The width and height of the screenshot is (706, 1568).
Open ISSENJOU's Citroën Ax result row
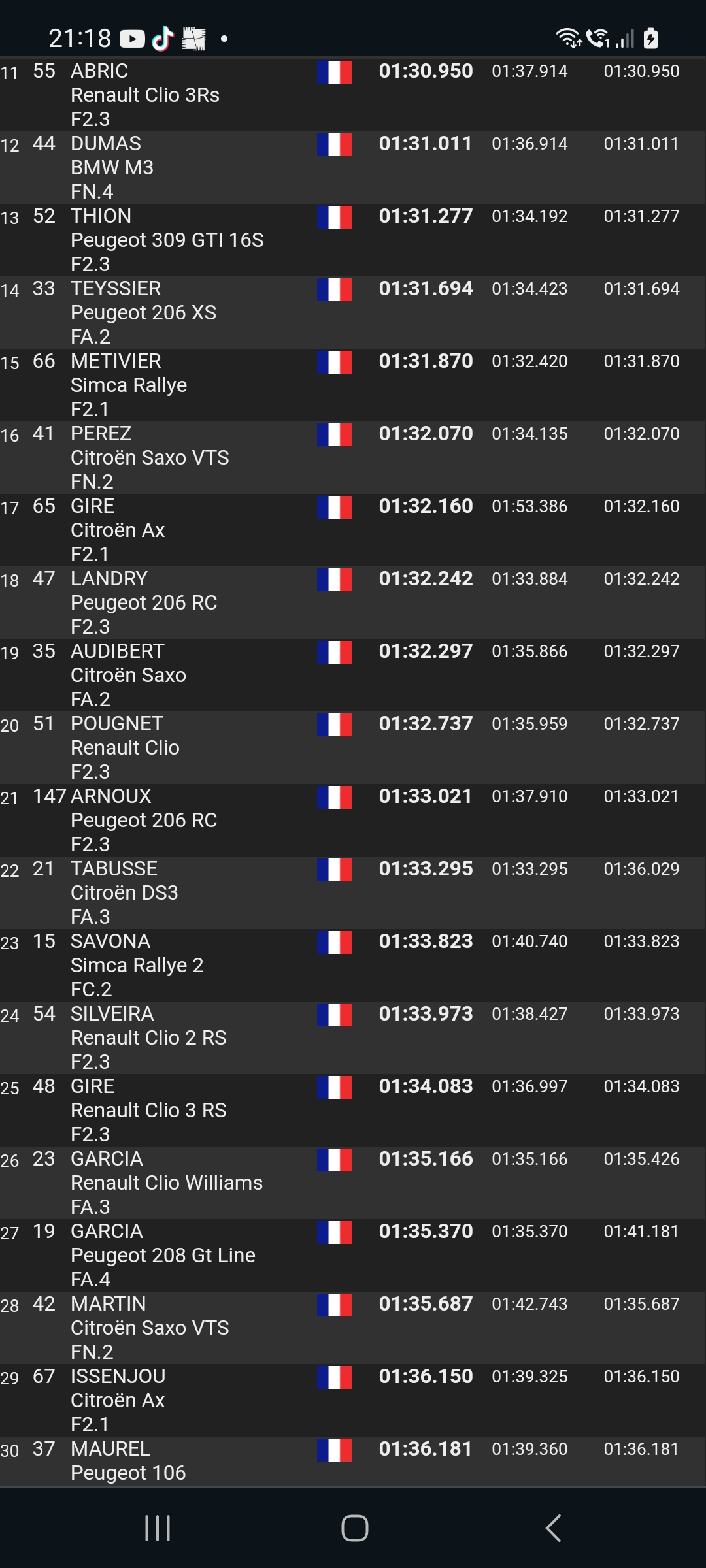click(x=353, y=1400)
